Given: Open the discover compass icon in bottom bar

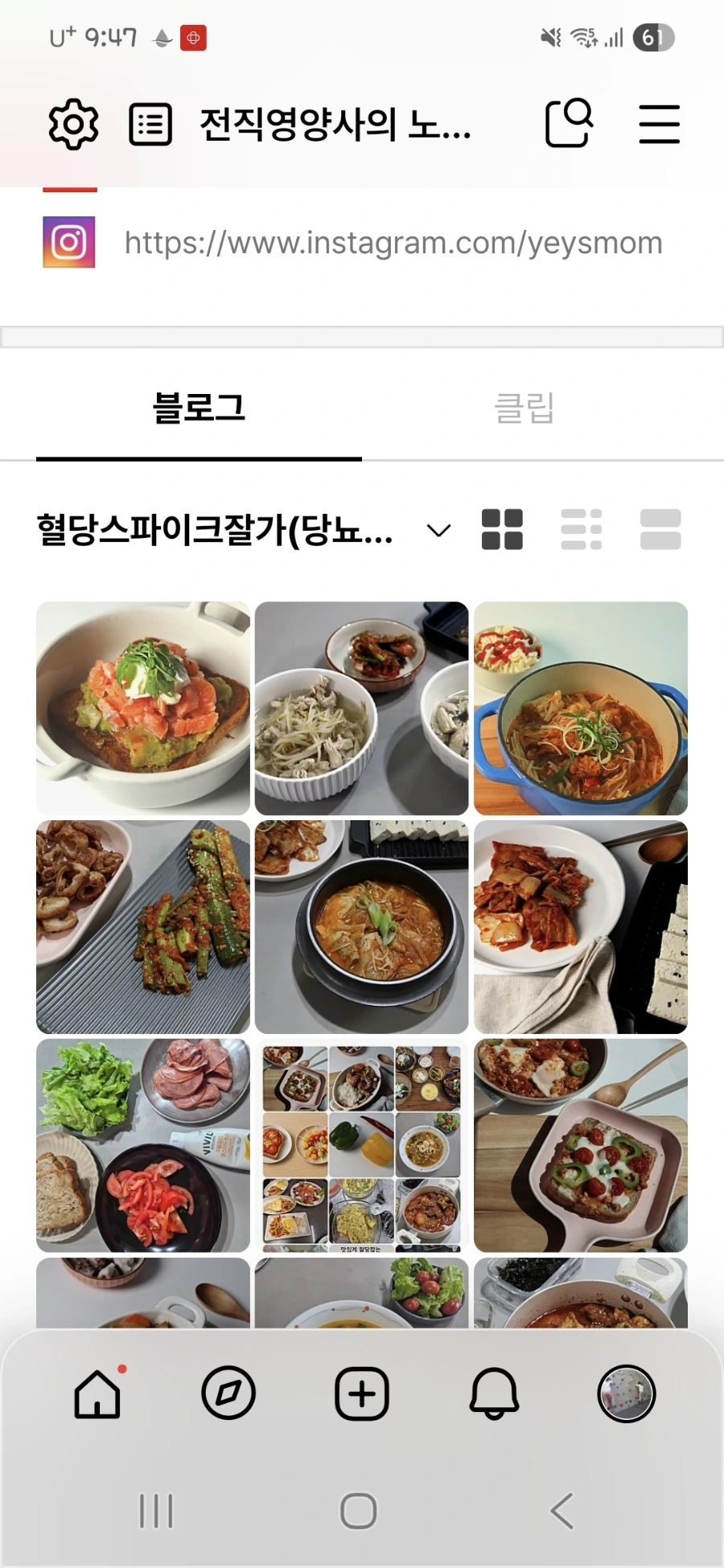Looking at the screenshot, I should 229,1395.
